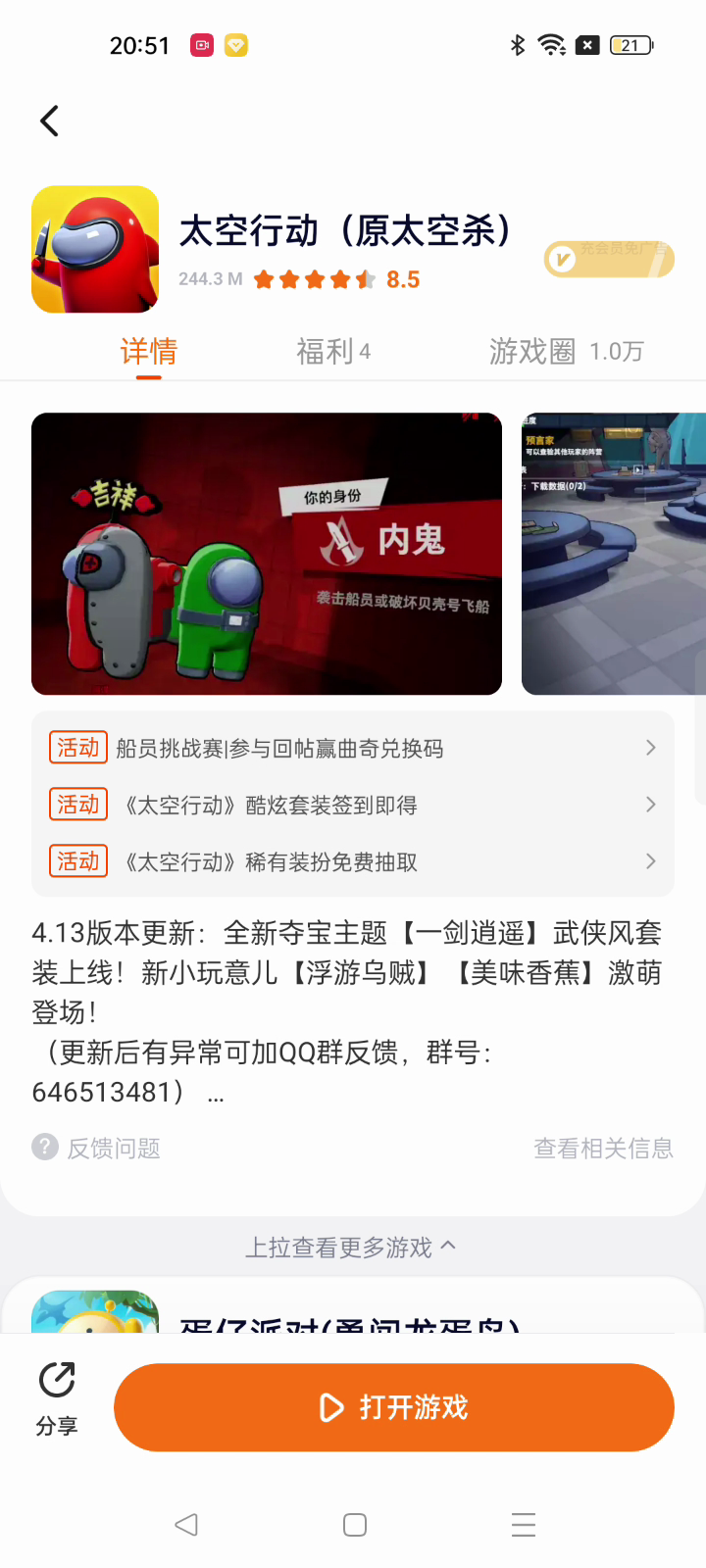Tap 反馈问题 to report an issue
This screenshot has height=1568, width=706.
tap(98, 1148)
